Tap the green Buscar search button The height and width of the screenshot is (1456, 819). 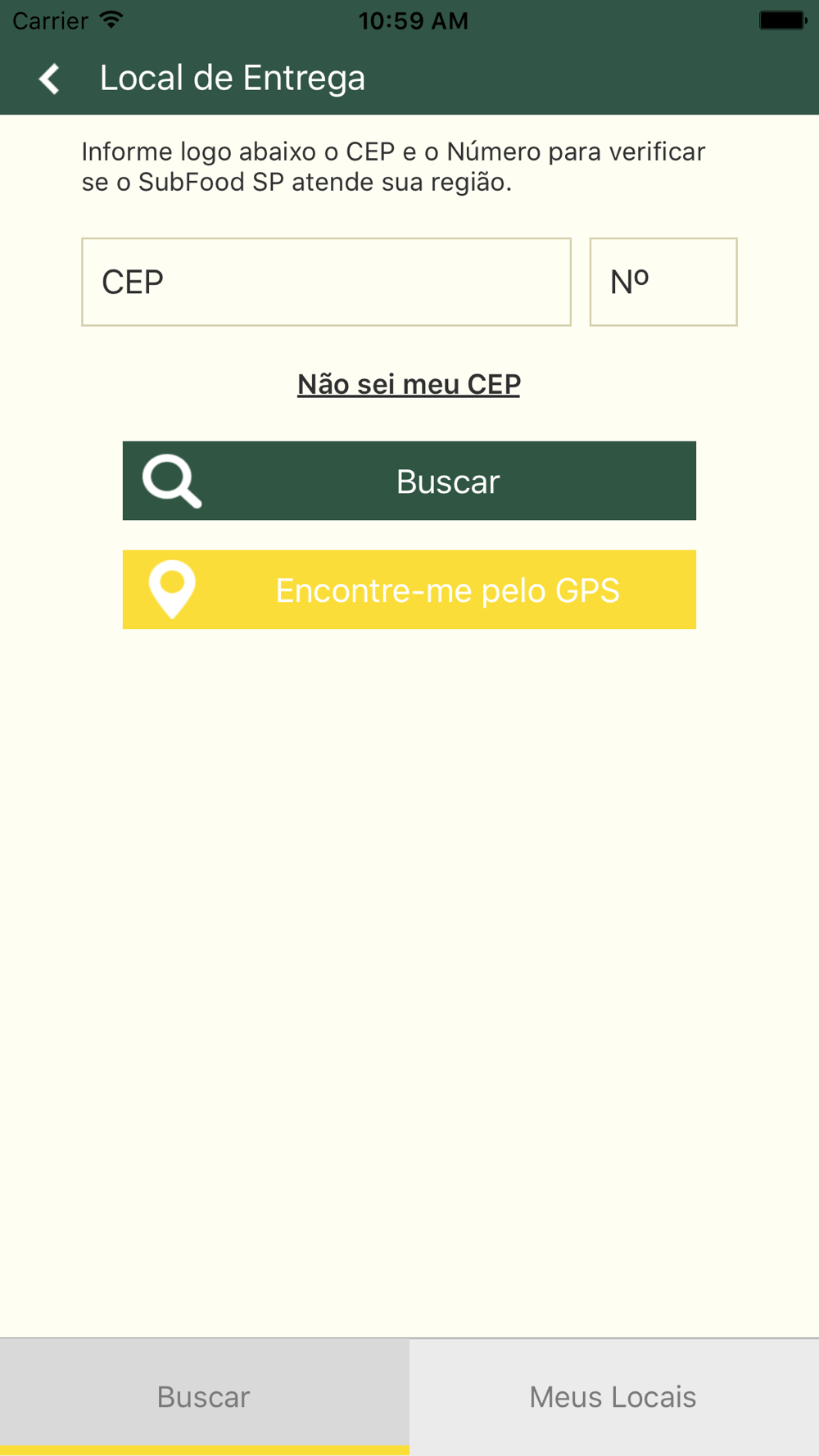click(x=409, y=481)
